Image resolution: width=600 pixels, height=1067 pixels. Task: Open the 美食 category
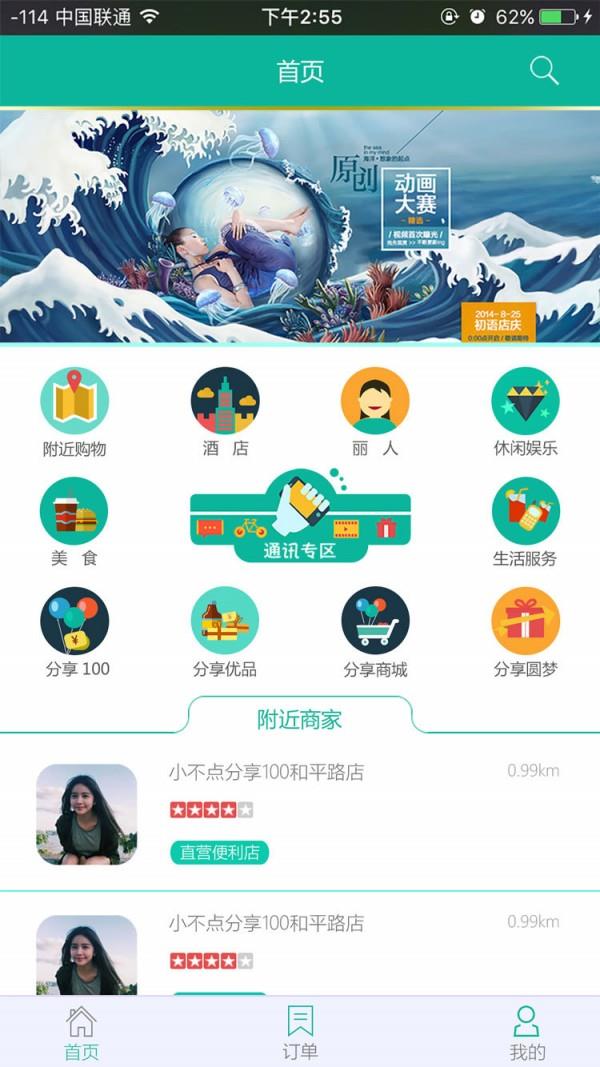(x=74, y=522)
